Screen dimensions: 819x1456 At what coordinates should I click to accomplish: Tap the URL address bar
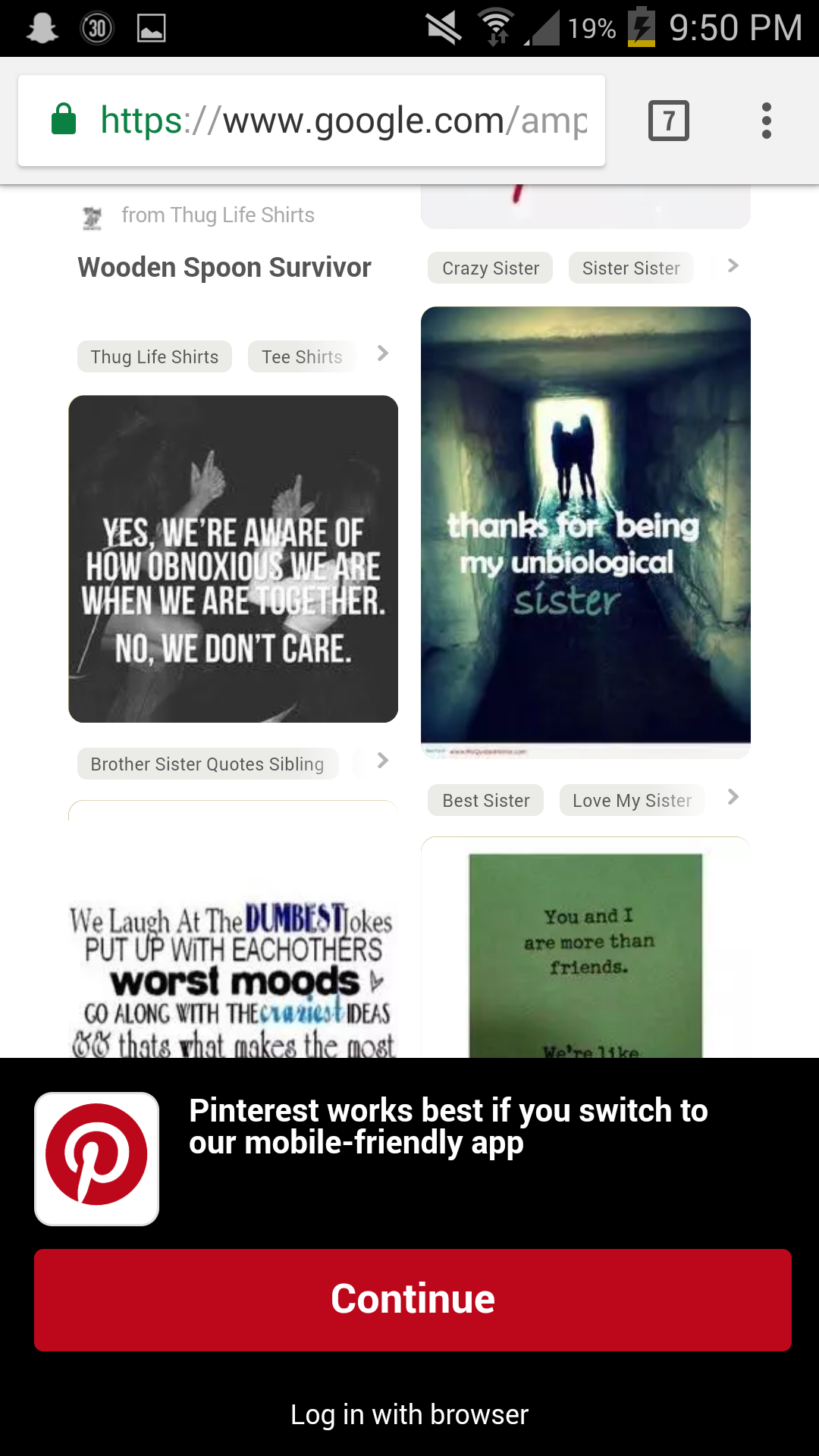[311, 121]
